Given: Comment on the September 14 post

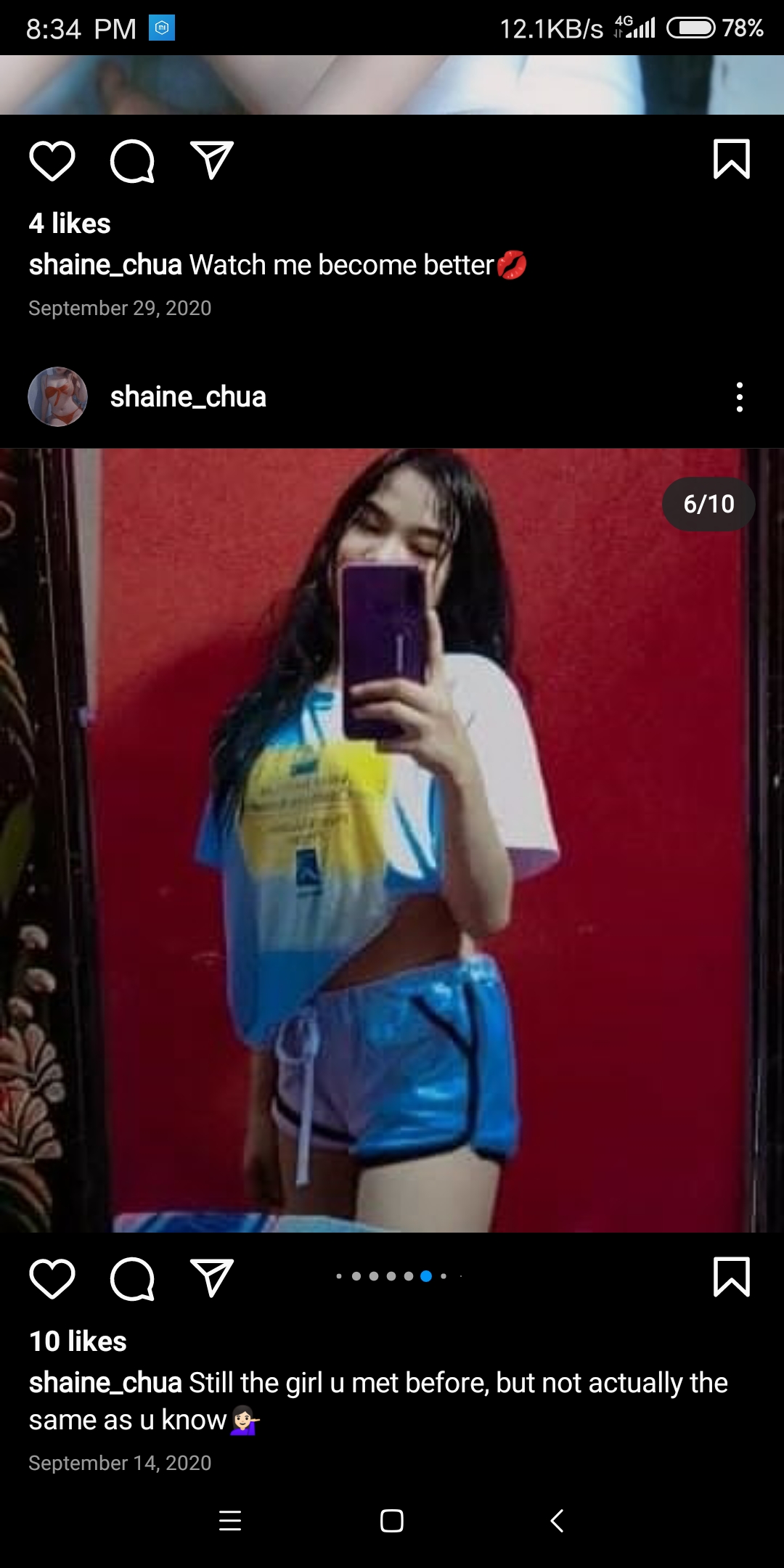Looking at the screenshot, I should coord(132,1278).
